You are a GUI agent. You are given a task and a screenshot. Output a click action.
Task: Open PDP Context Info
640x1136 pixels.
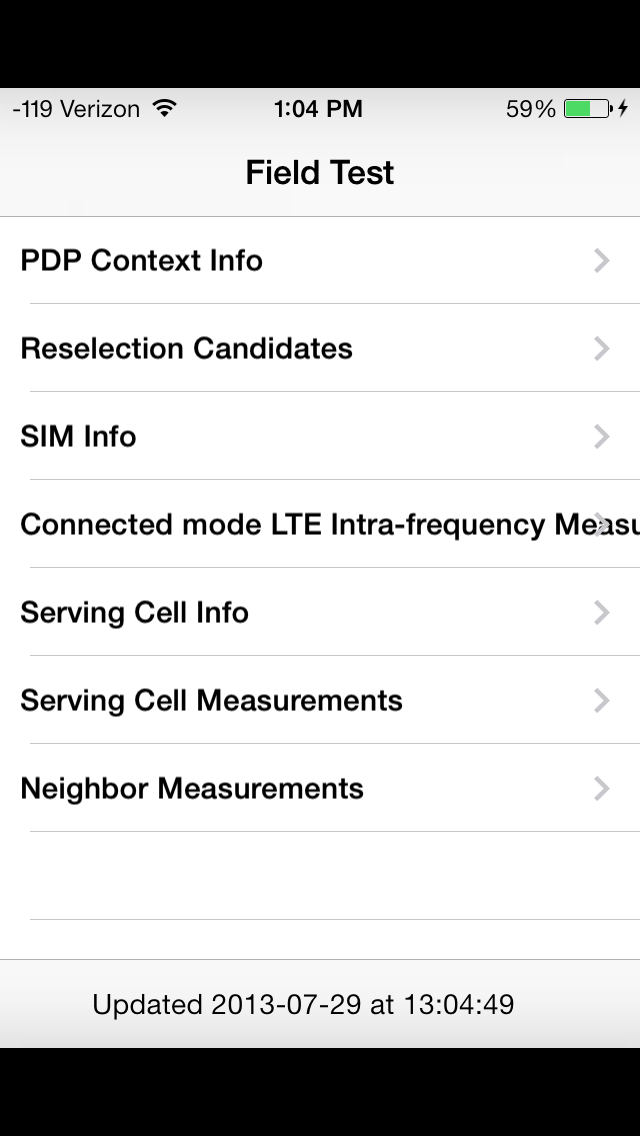click(320, 260)
